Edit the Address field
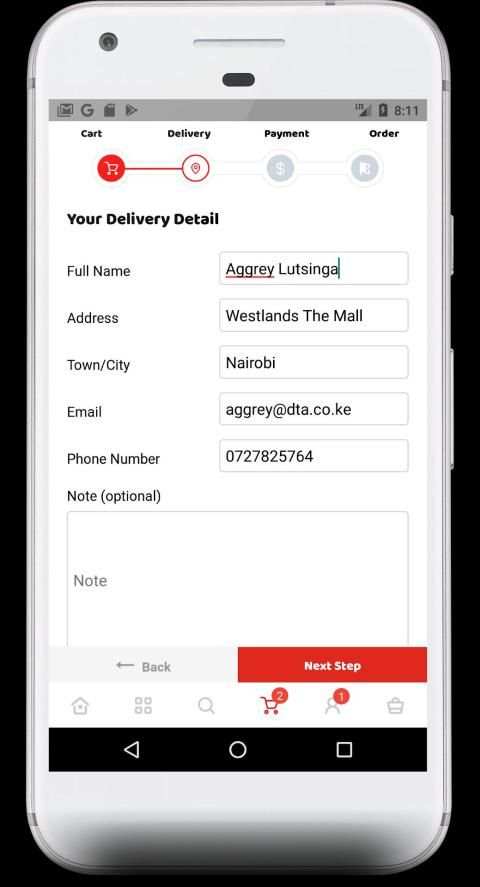Image resolution: width=480 pixels, height=887 pixels. (x=314, y=316)
